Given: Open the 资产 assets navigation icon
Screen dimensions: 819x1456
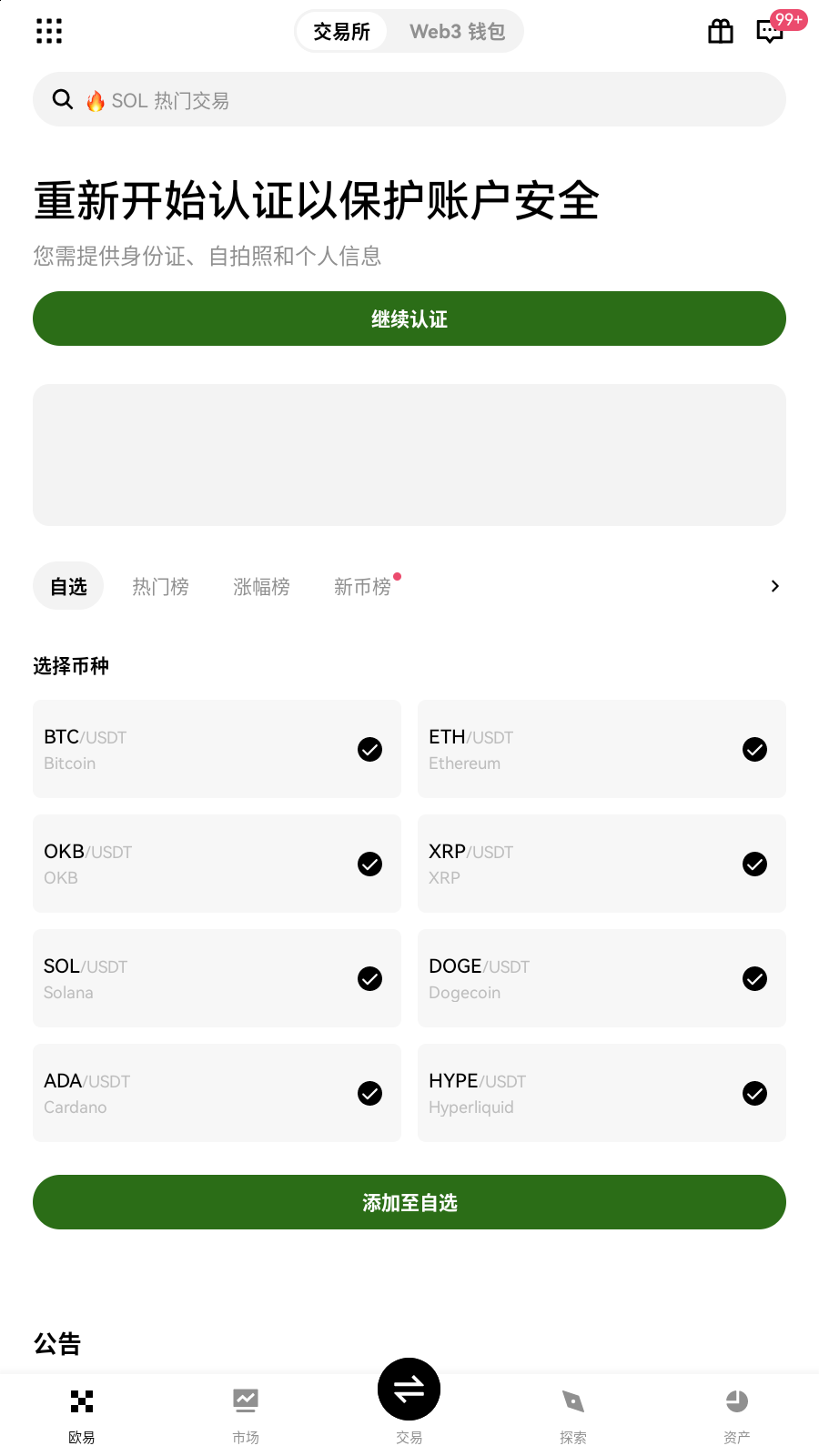Looking at the screenshot, I should pos(736,1401).
